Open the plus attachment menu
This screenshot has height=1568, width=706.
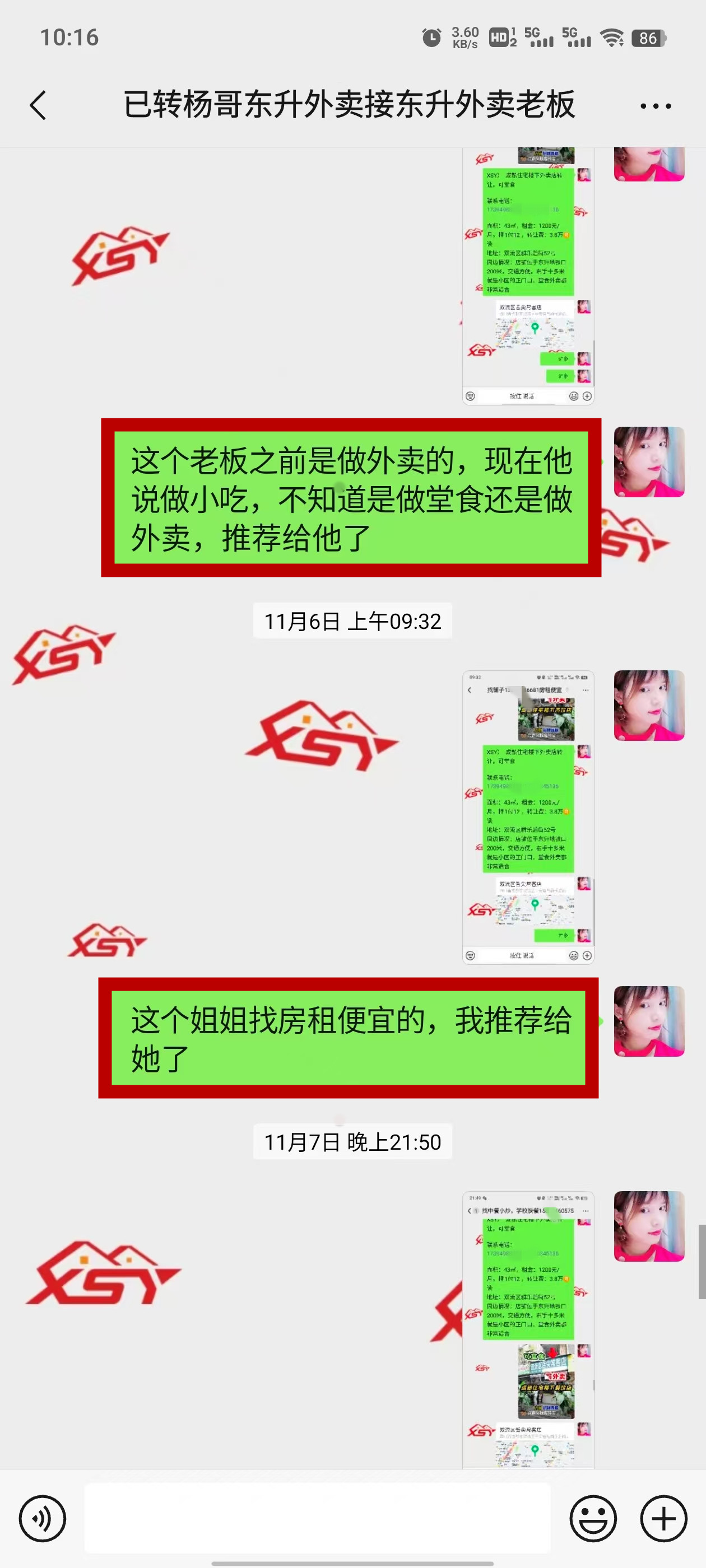coord(663,1518)
